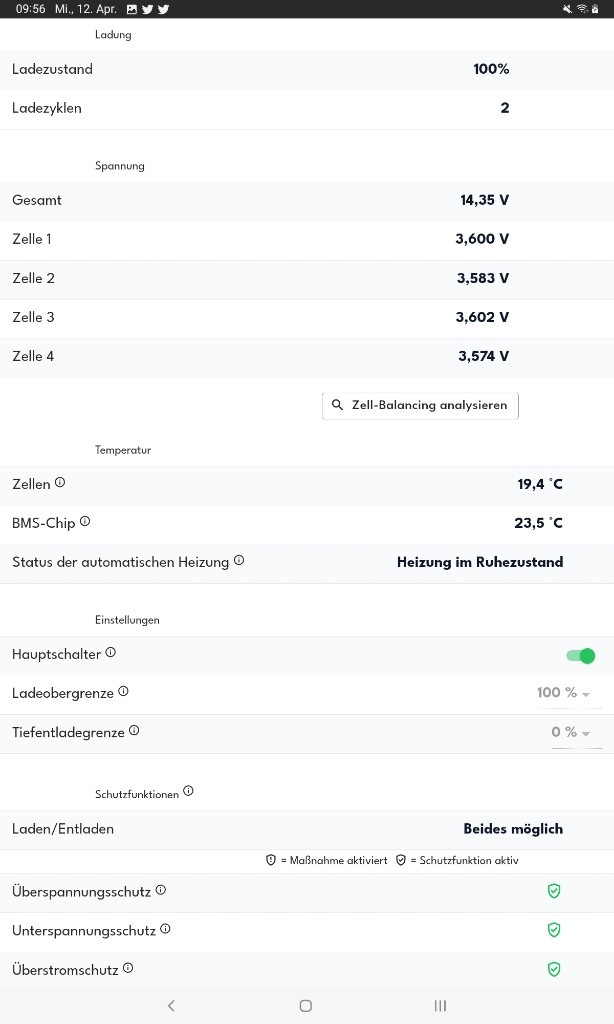
Task: Tap the info icon beside Hauptschalter
Action: pos(110,652)
